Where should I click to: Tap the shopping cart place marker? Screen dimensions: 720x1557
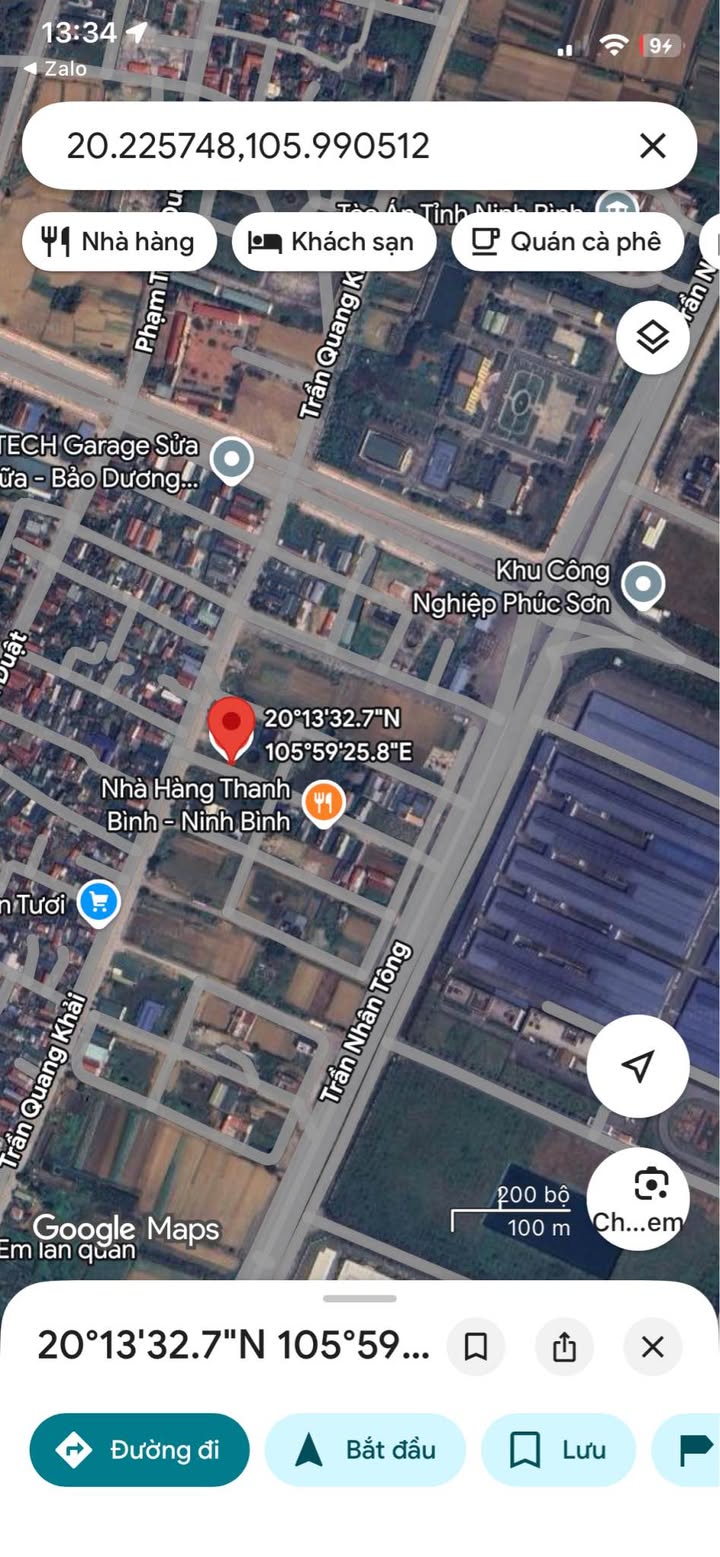click(98, 904)
